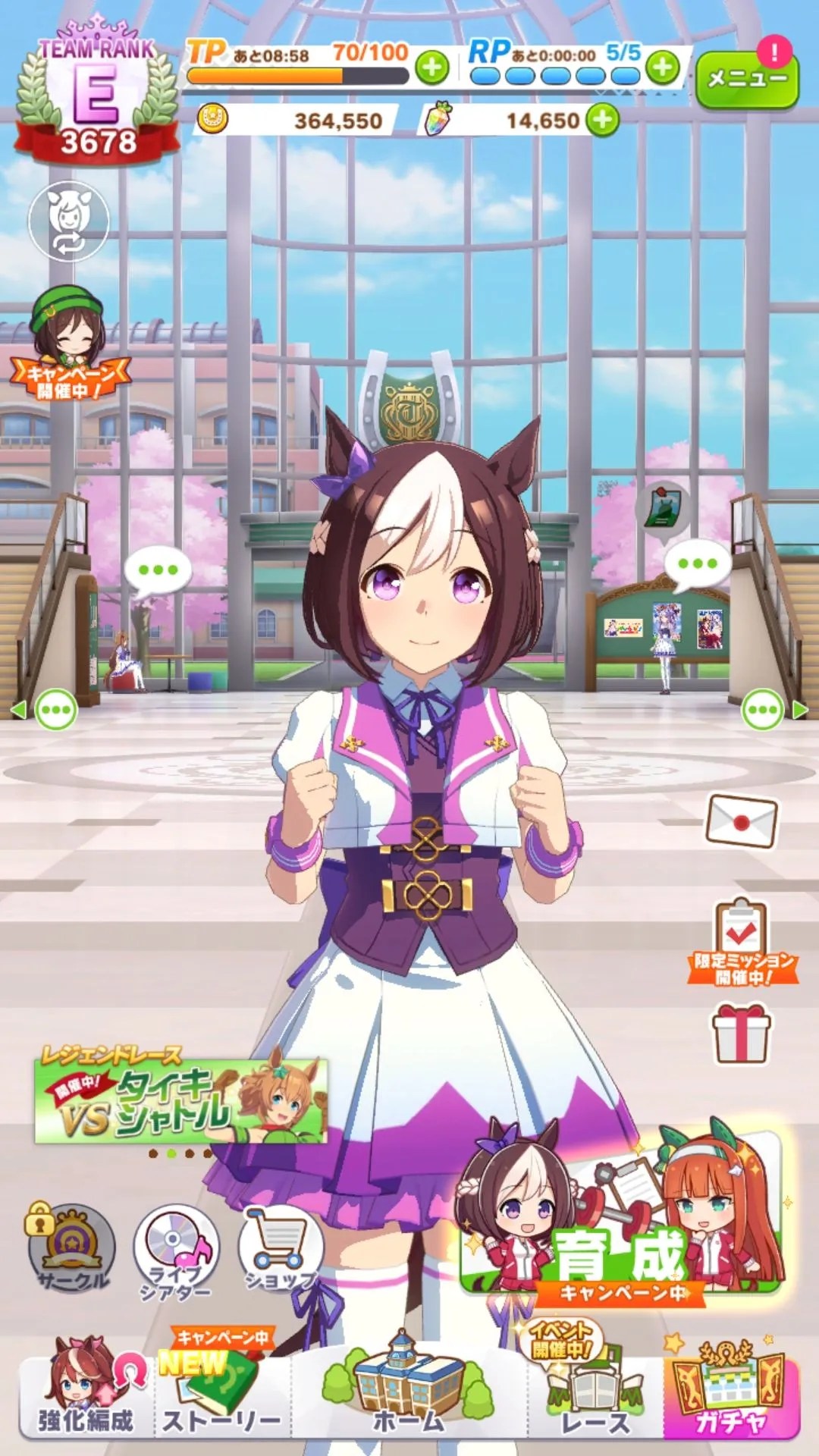Switch to the レース tab

pos(595,1392)
